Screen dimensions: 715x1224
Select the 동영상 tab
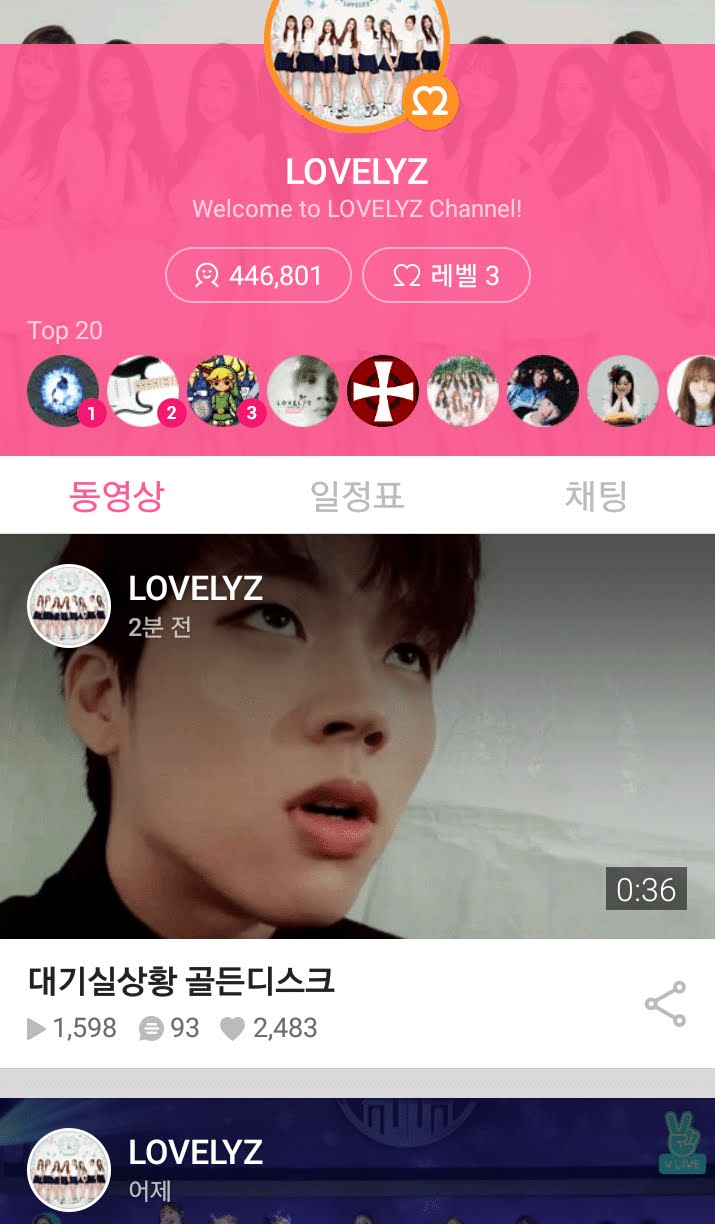coord(117,495)
